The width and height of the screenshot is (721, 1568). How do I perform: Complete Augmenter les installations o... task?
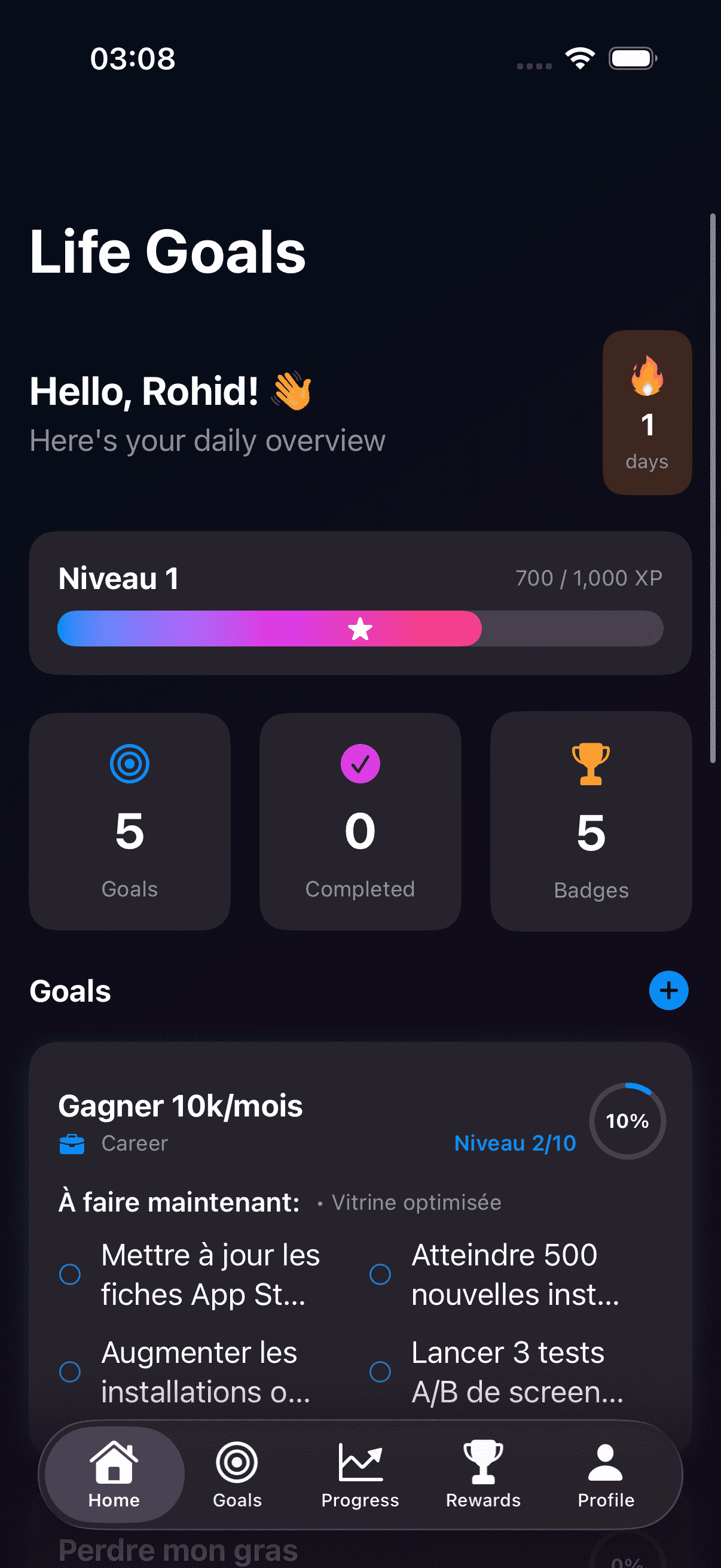[70, 1371]
